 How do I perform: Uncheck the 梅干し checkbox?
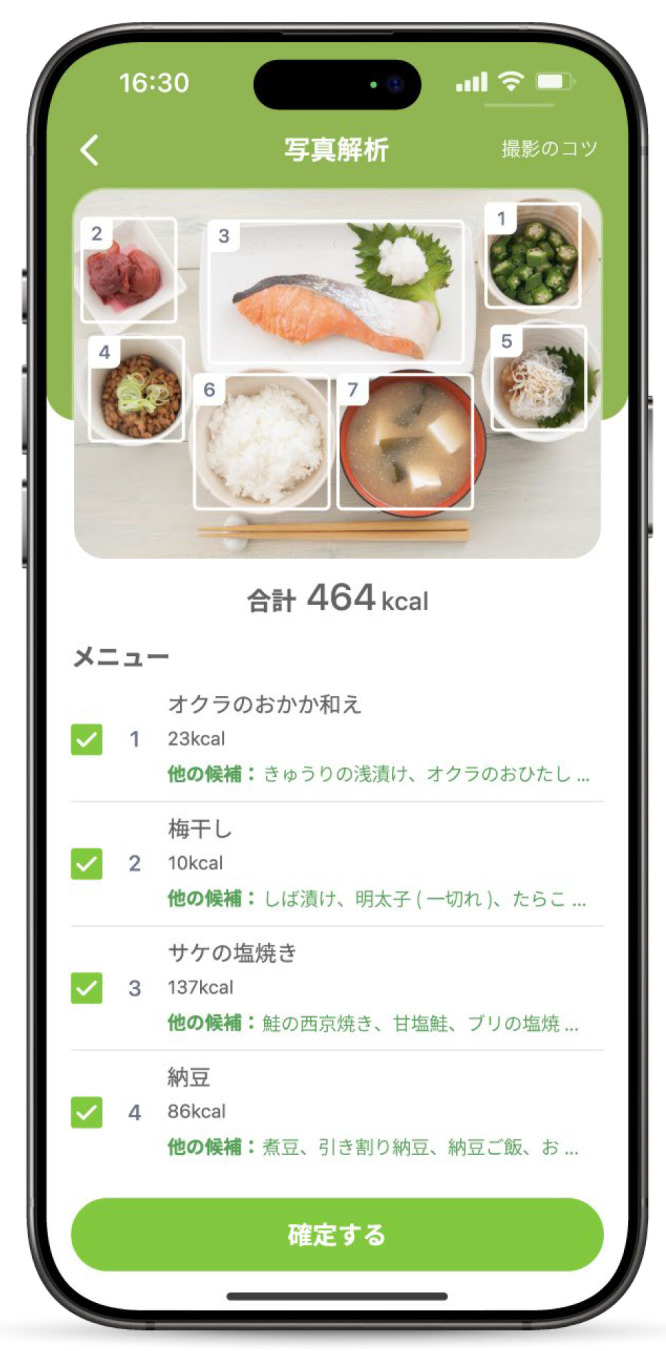(87, 864)
